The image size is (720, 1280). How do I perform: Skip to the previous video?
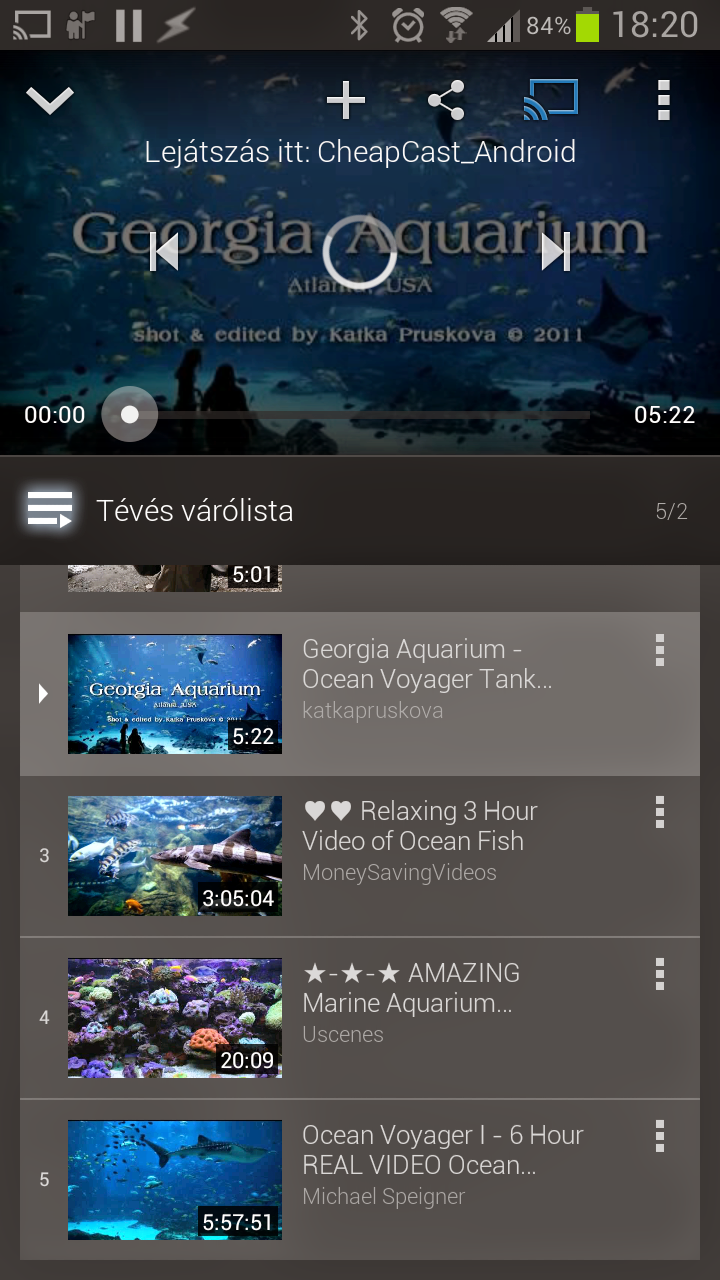[x=164, y=252]
